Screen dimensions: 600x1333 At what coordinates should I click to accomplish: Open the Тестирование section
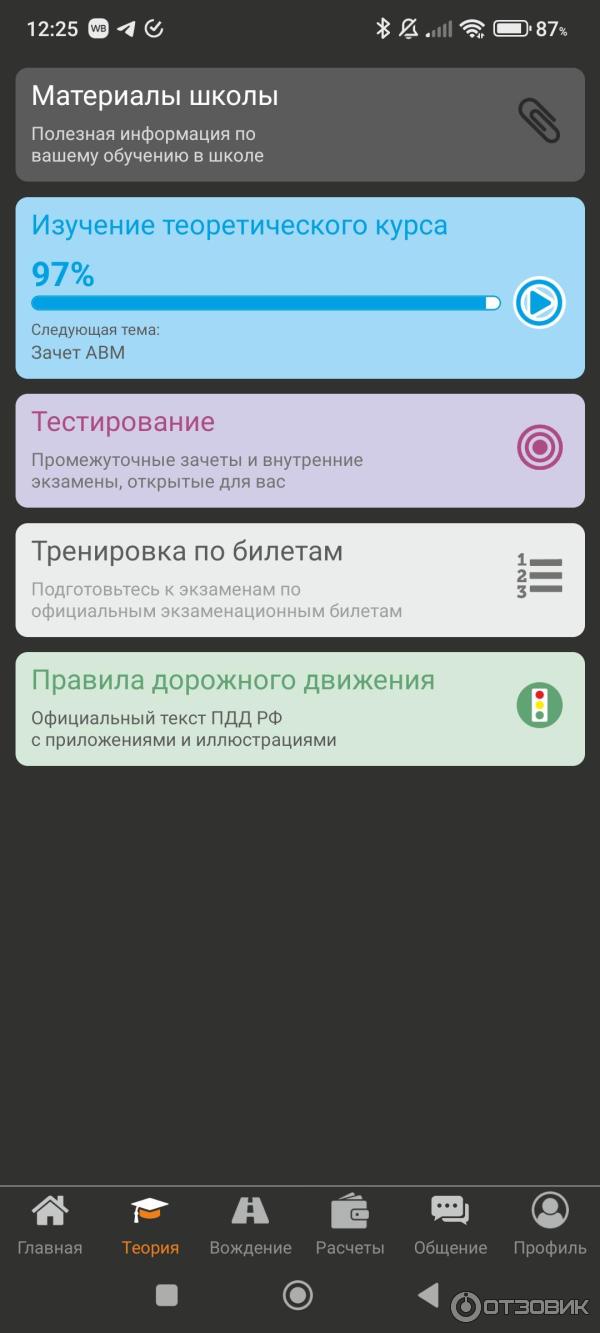click(x=300, y=450)
